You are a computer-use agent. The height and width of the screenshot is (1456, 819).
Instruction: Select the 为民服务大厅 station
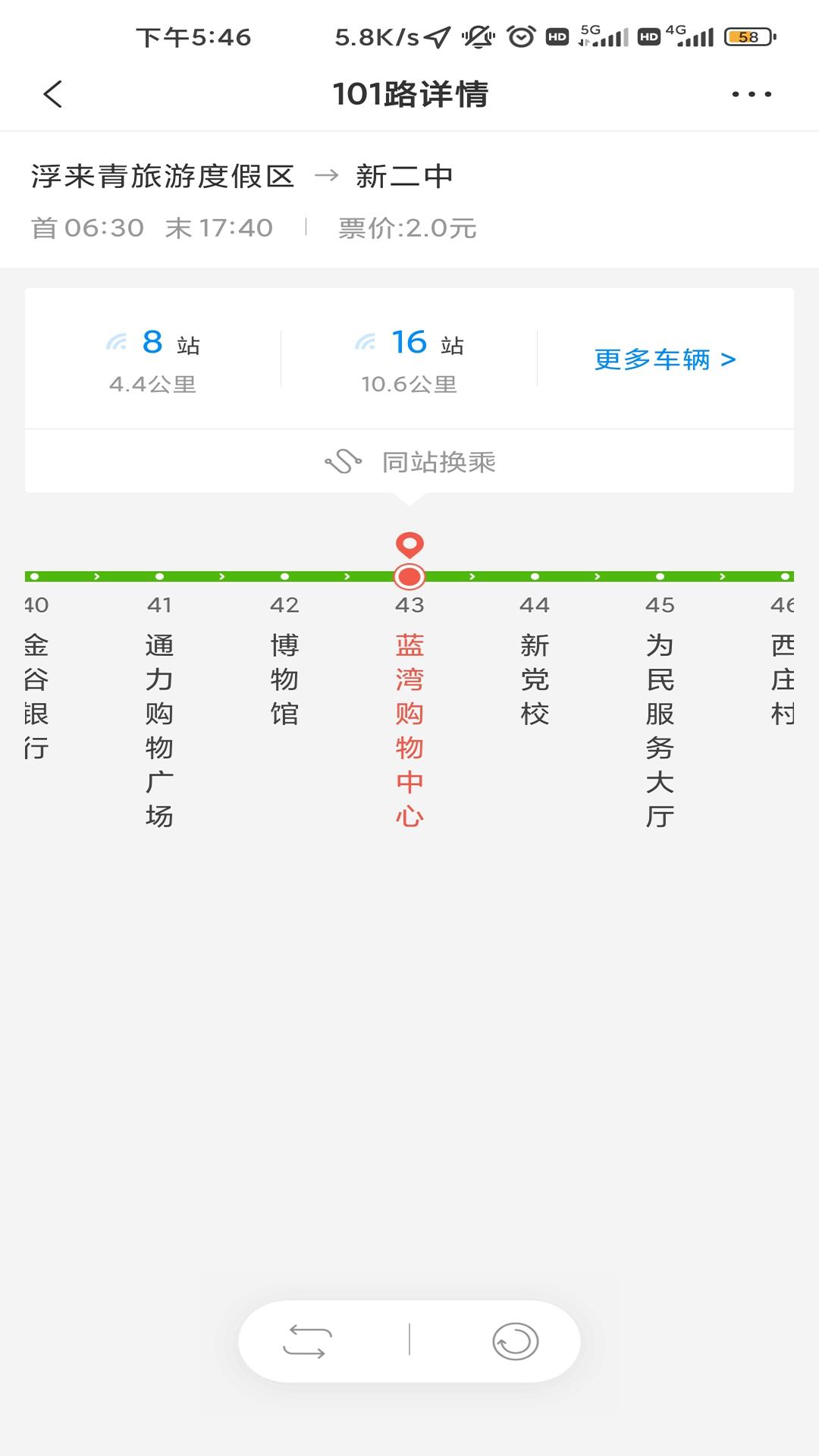click(659, 728)
